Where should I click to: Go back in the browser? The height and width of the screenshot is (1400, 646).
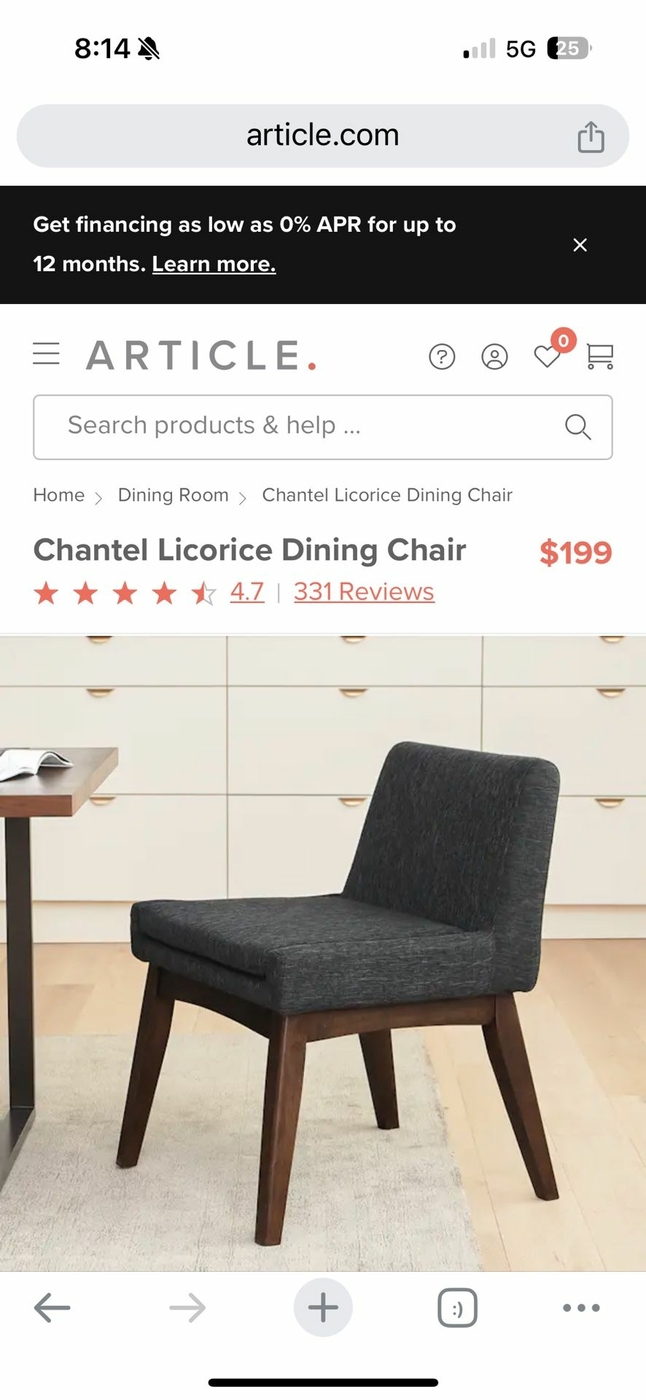(x=52, y=1307)
